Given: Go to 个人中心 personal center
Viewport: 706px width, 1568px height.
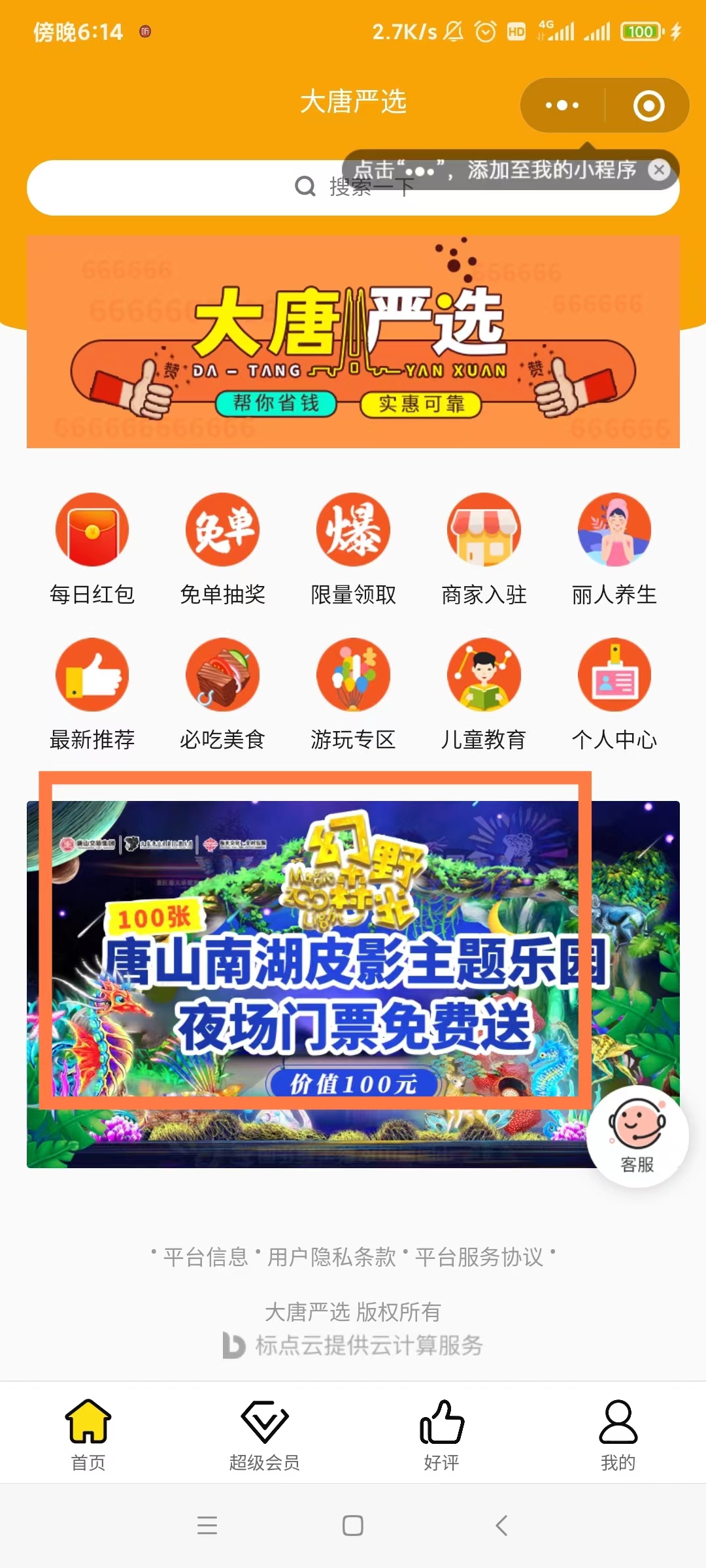Looking at the screenshot, I should pos(614,694).
